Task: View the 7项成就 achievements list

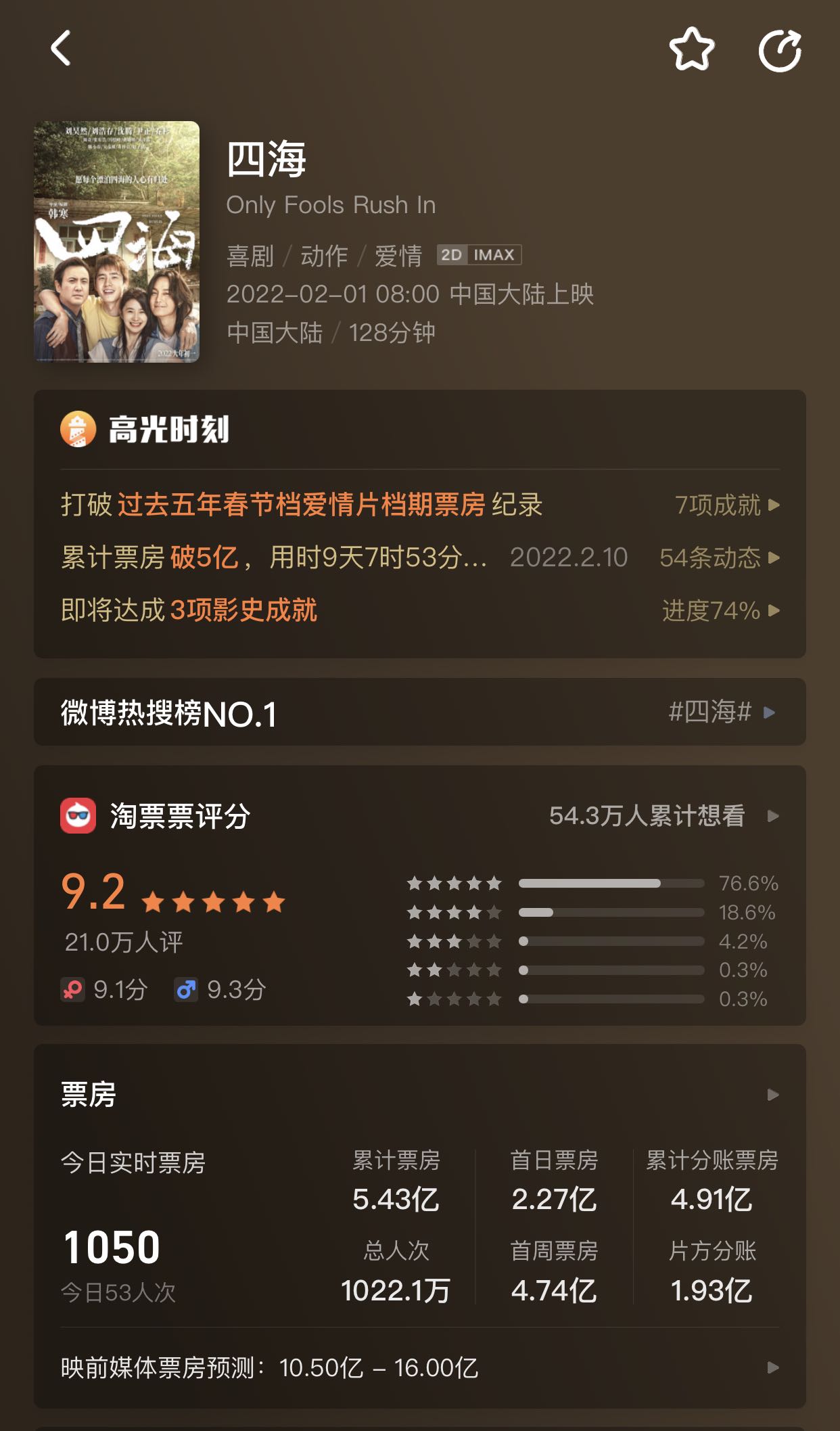Action: point(727,505)
